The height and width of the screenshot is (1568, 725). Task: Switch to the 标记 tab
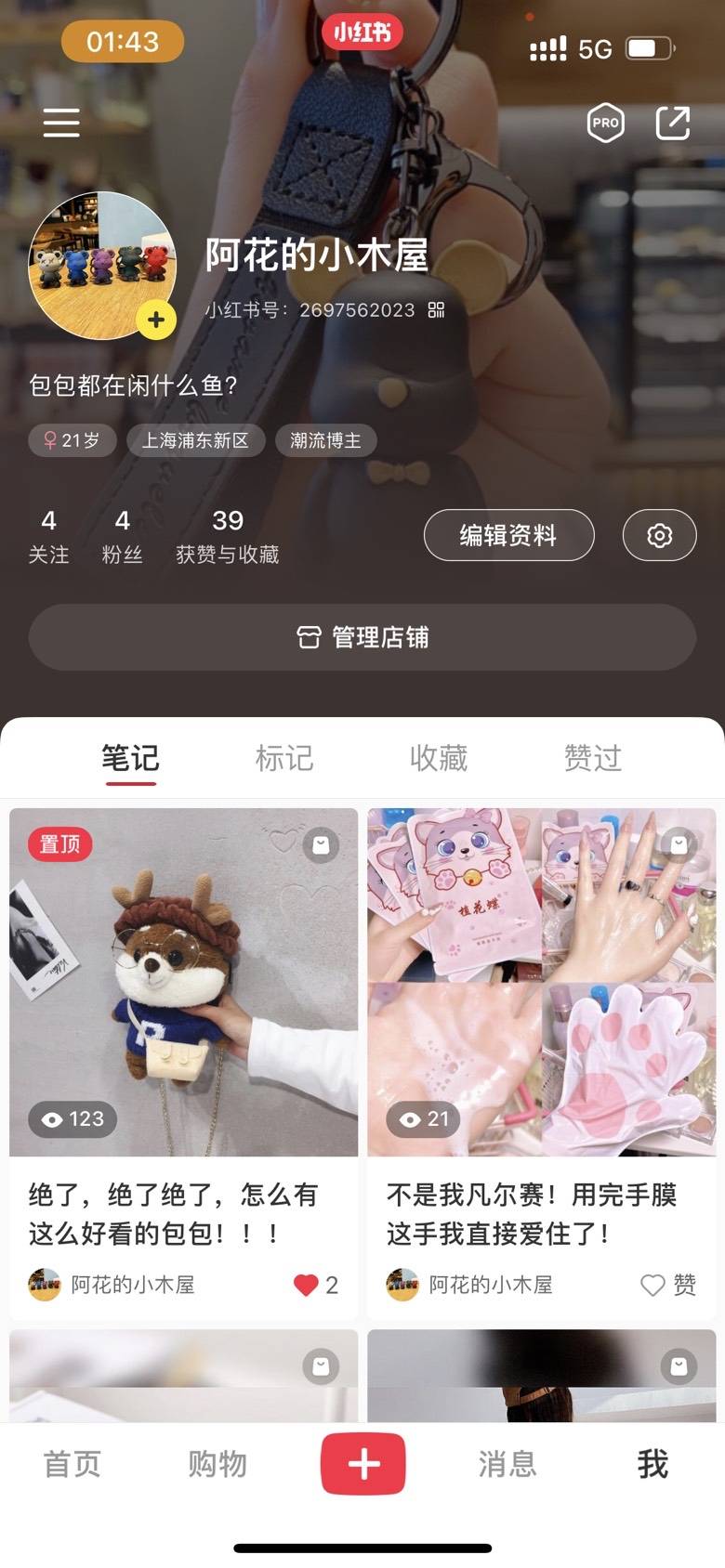[x=284, y=758]
